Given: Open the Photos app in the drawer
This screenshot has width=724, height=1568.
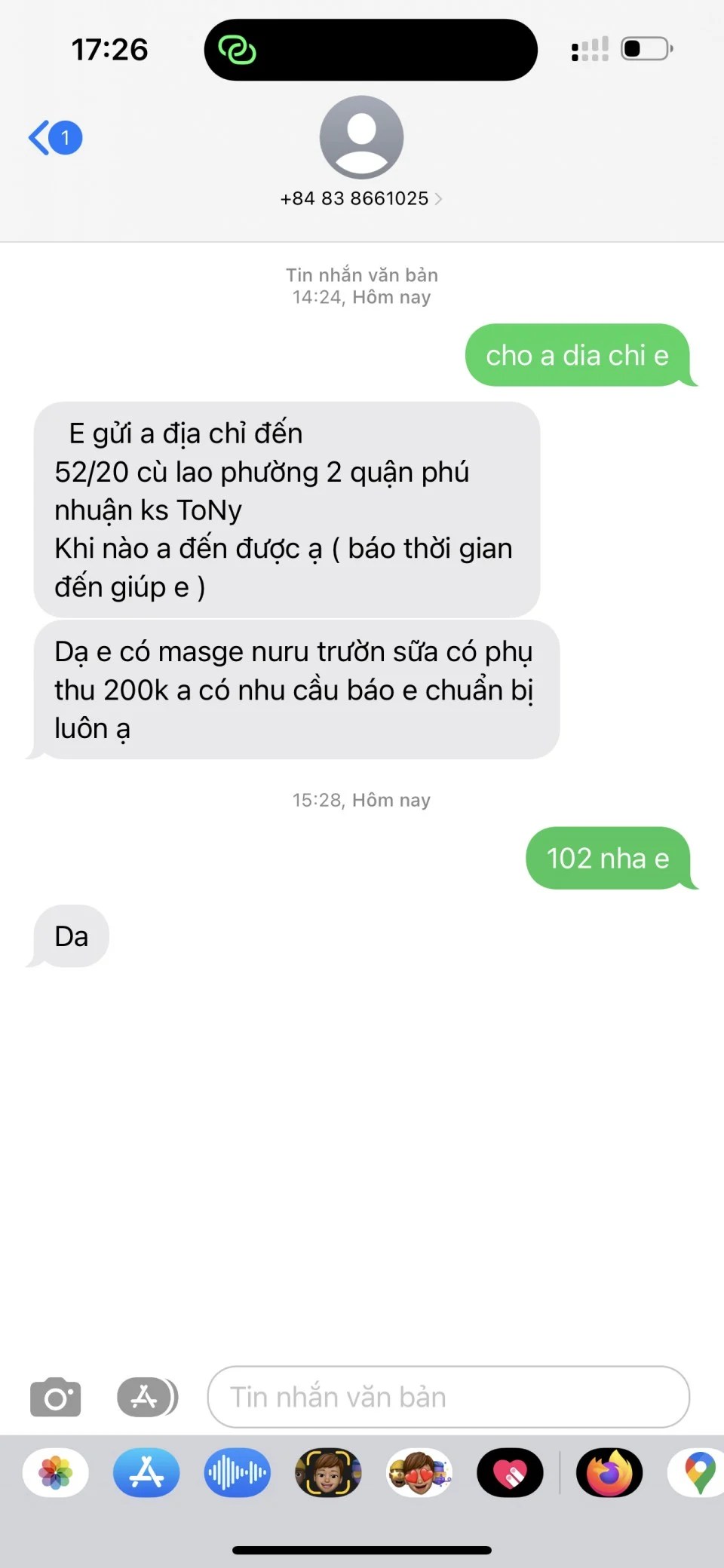Looking at the screenshot, I should click(x=55, y=1472).
